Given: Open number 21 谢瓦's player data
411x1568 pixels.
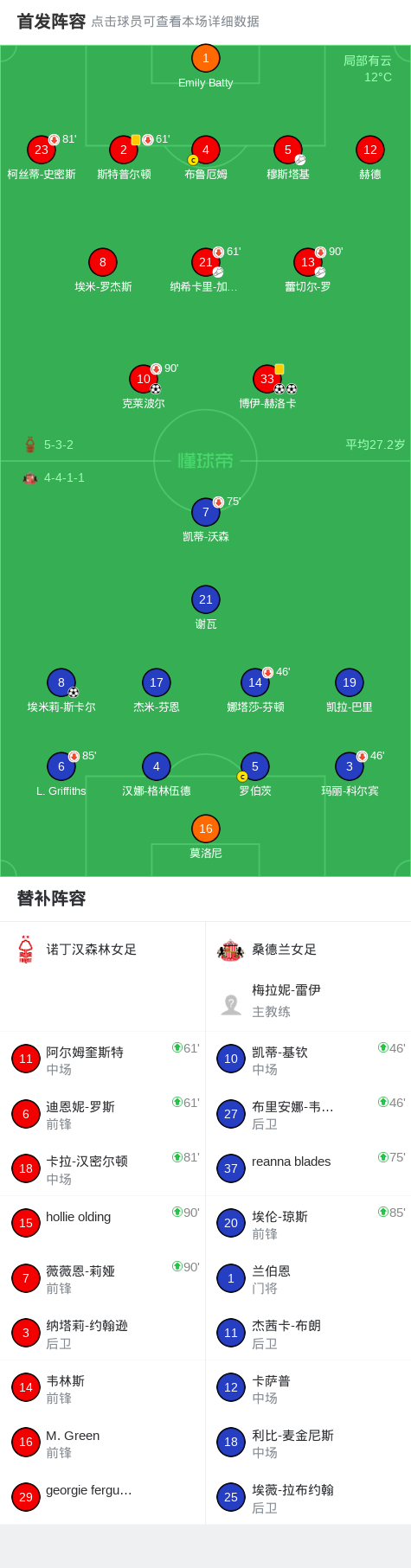Looking at the screenshot, I should [x=206, y=607].
